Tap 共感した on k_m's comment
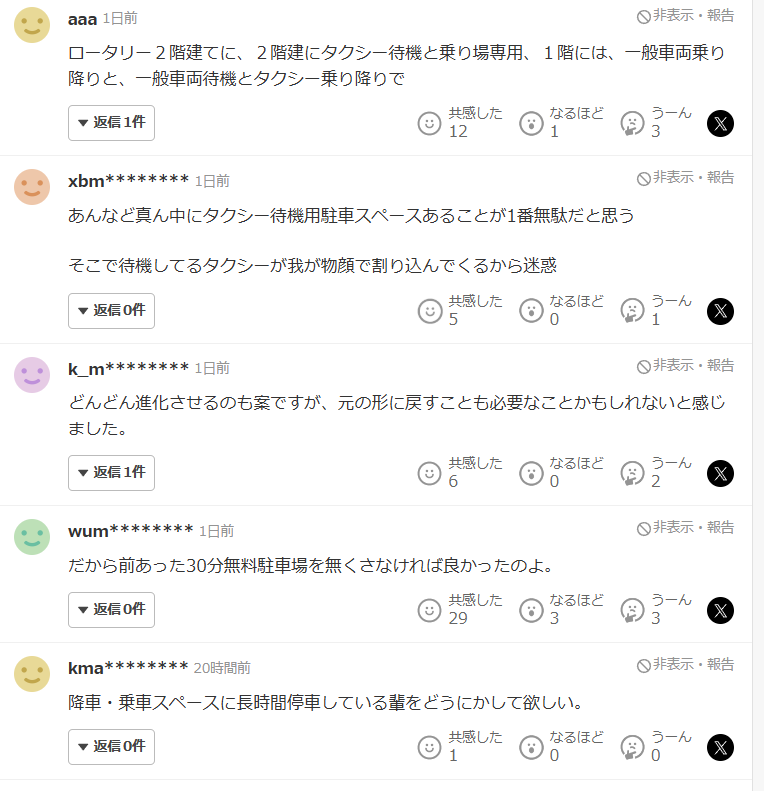 (x=430, y=473)
